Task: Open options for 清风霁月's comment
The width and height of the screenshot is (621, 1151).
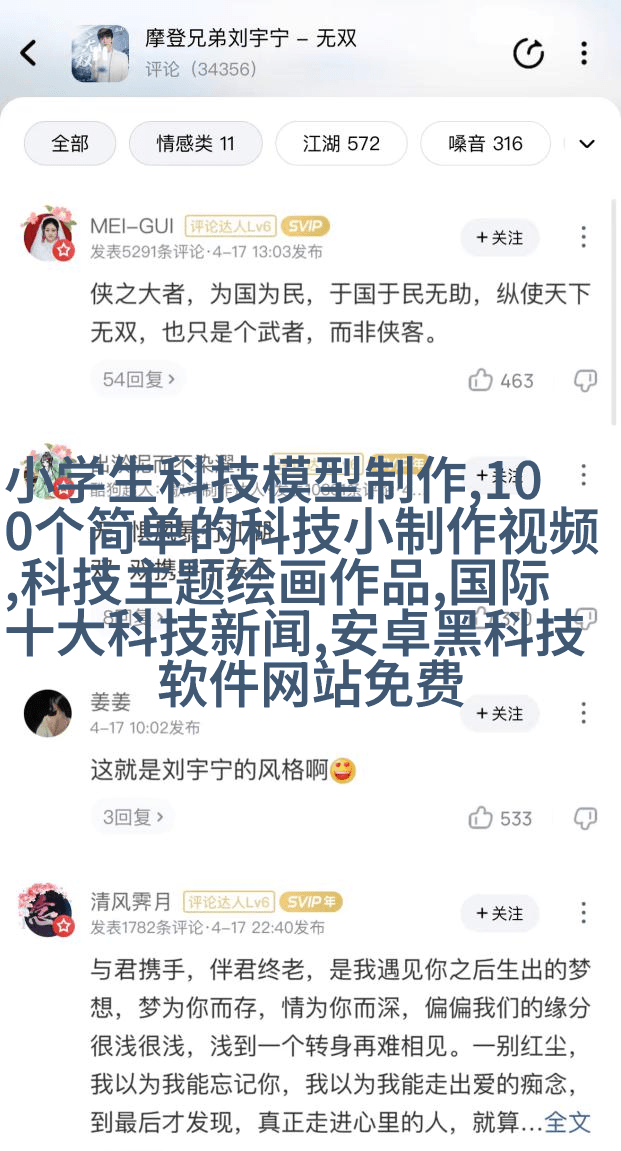Action: click(584, 913)
